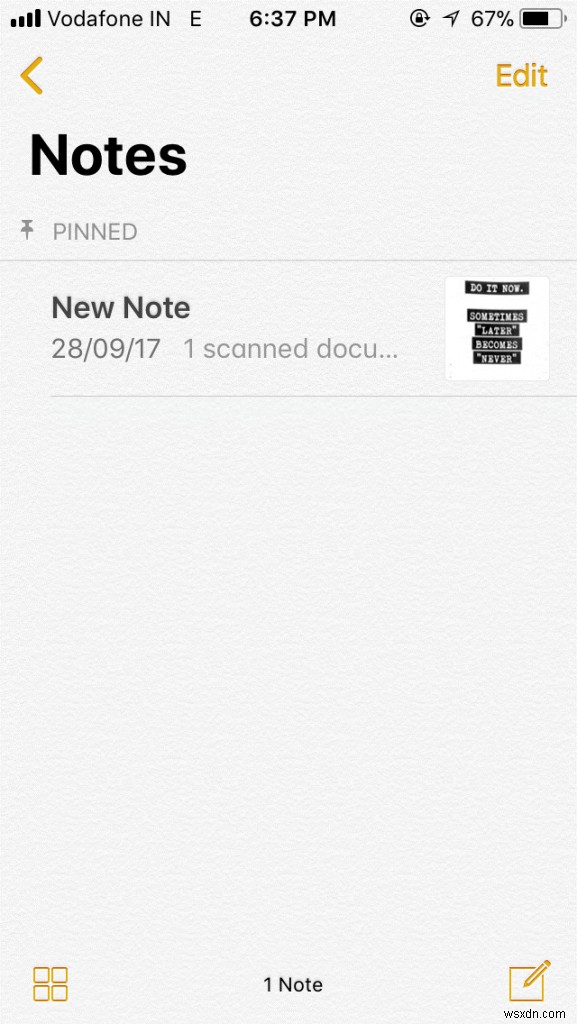Open the pinned New Note
Viewport: 577px width, 1024px height.
pos(288,328)
